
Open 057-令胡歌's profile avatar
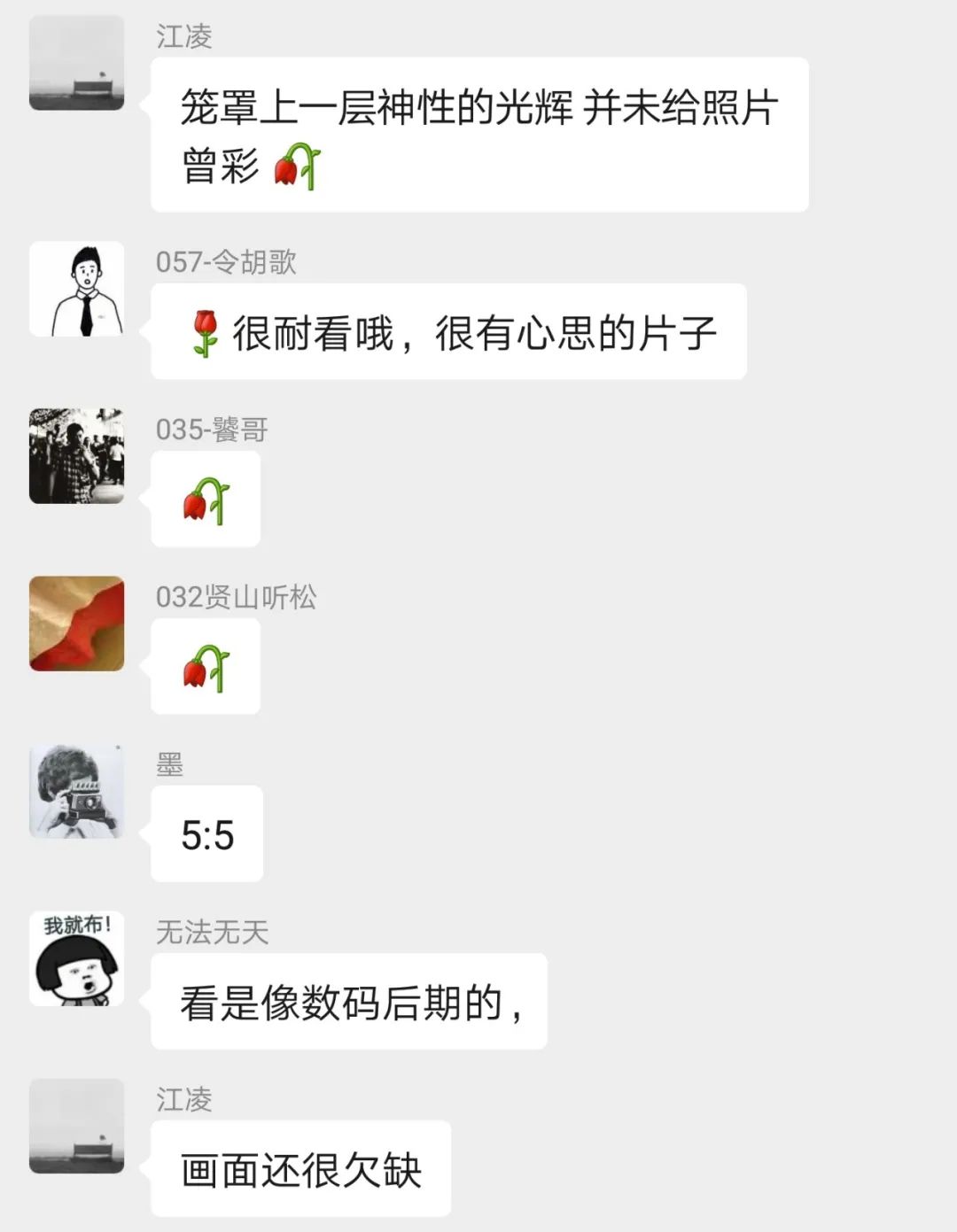[76, 289]
